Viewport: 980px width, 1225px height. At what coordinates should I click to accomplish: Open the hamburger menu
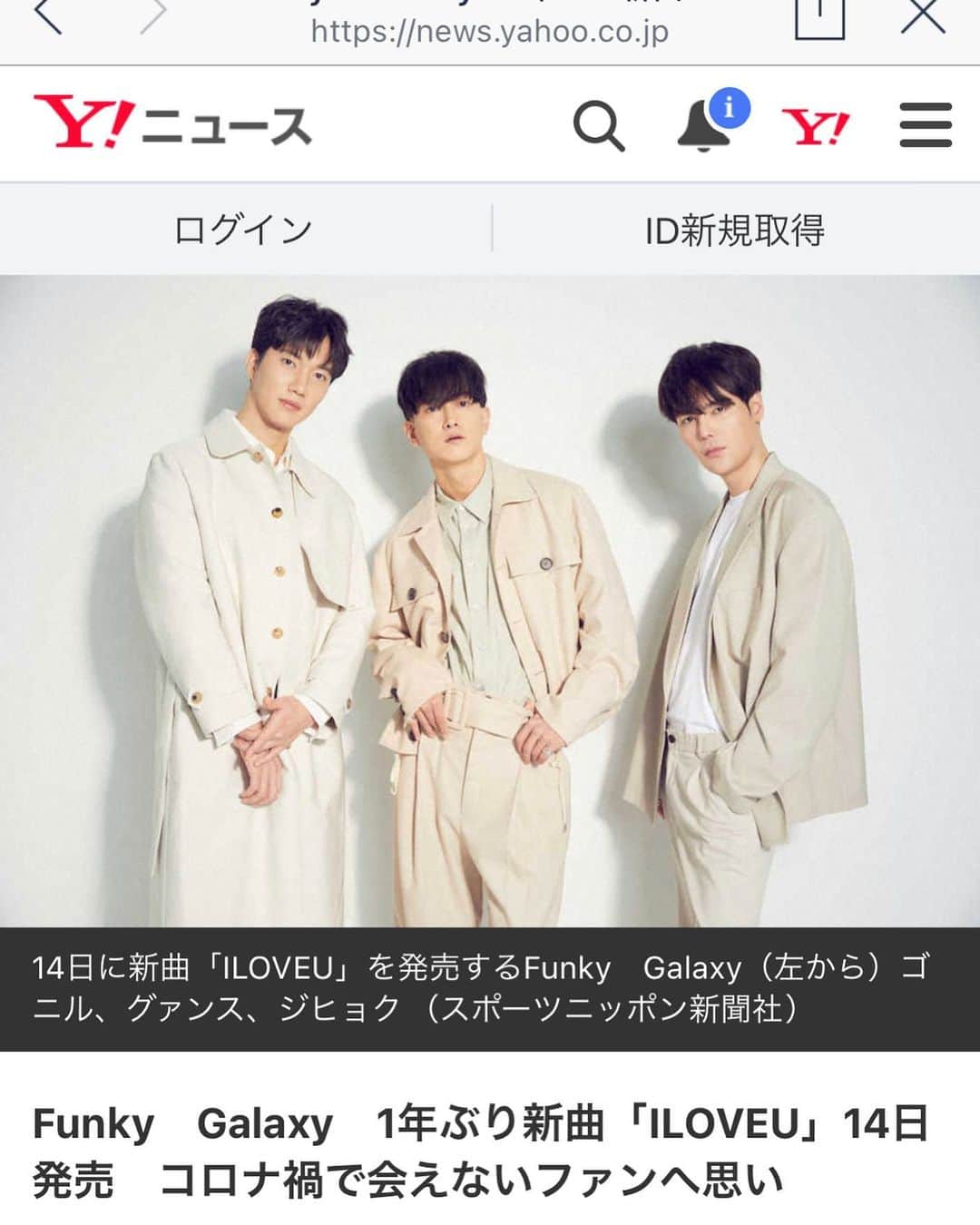coord(926,125)
